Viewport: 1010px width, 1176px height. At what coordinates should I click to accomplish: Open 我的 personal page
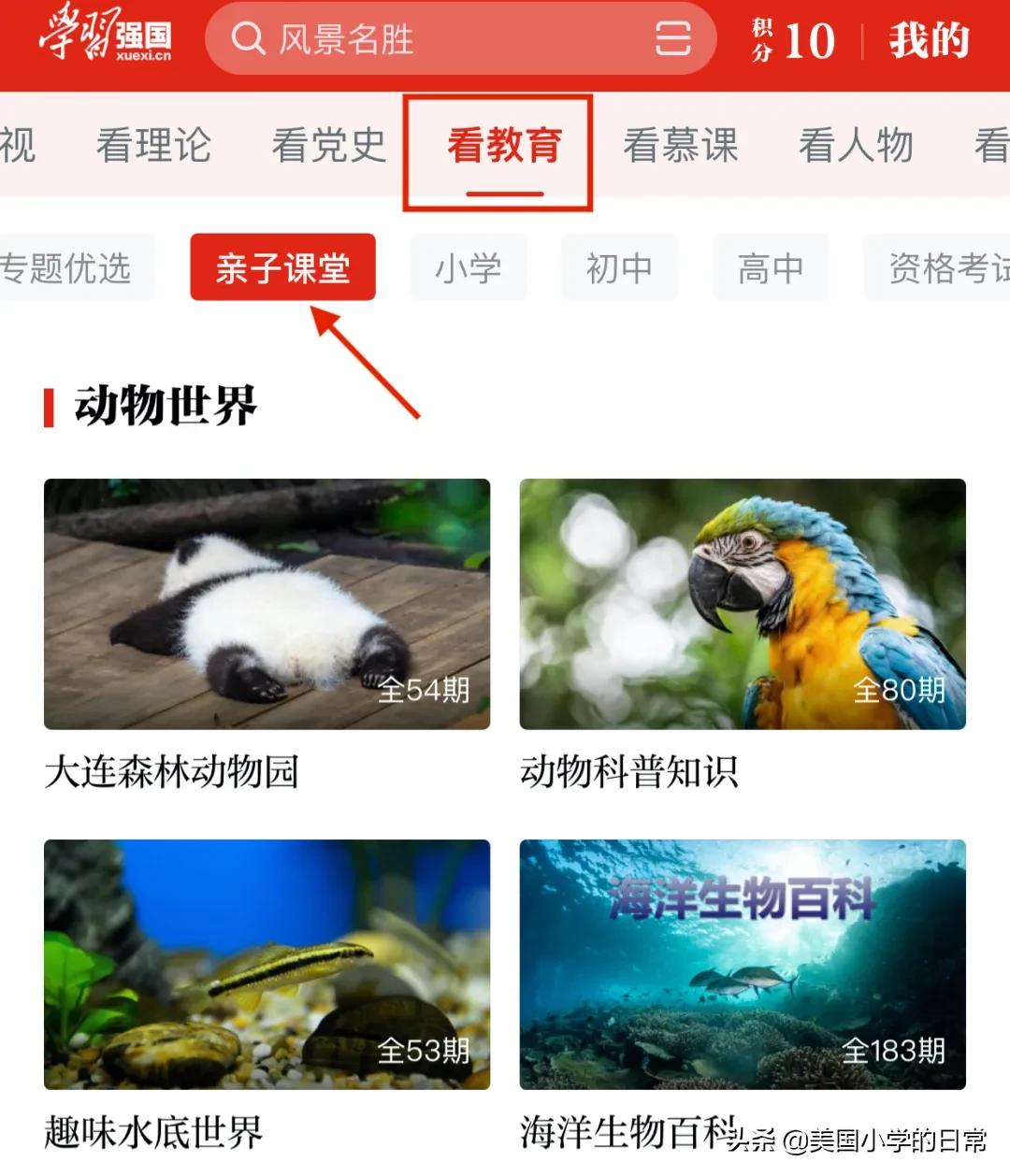[927, 41]
